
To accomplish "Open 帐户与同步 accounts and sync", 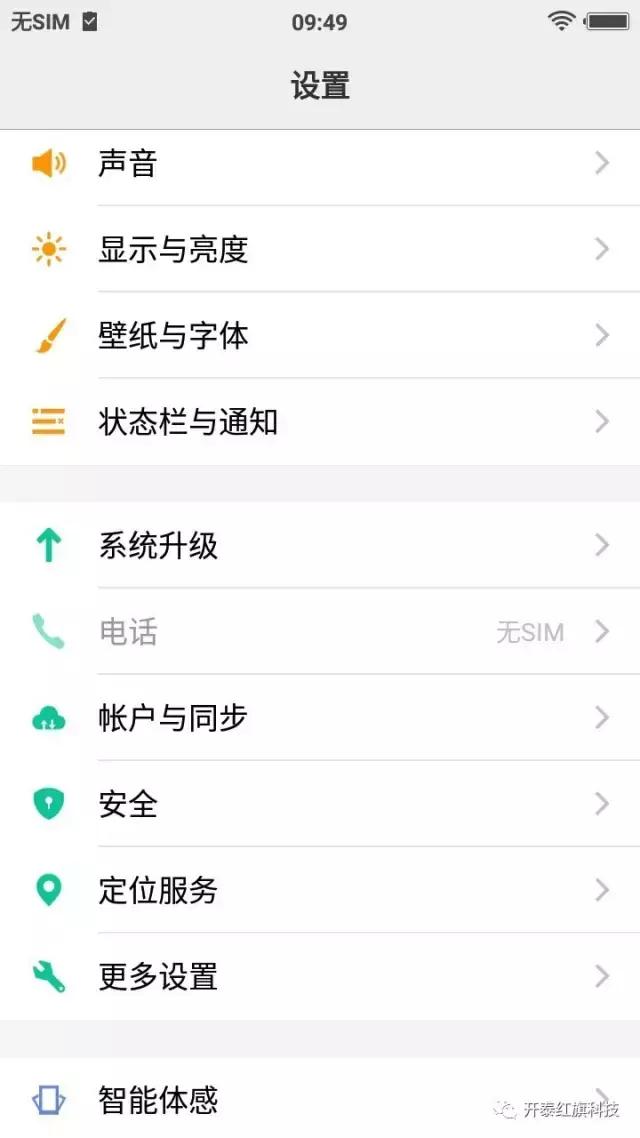I will coord(320,718).
